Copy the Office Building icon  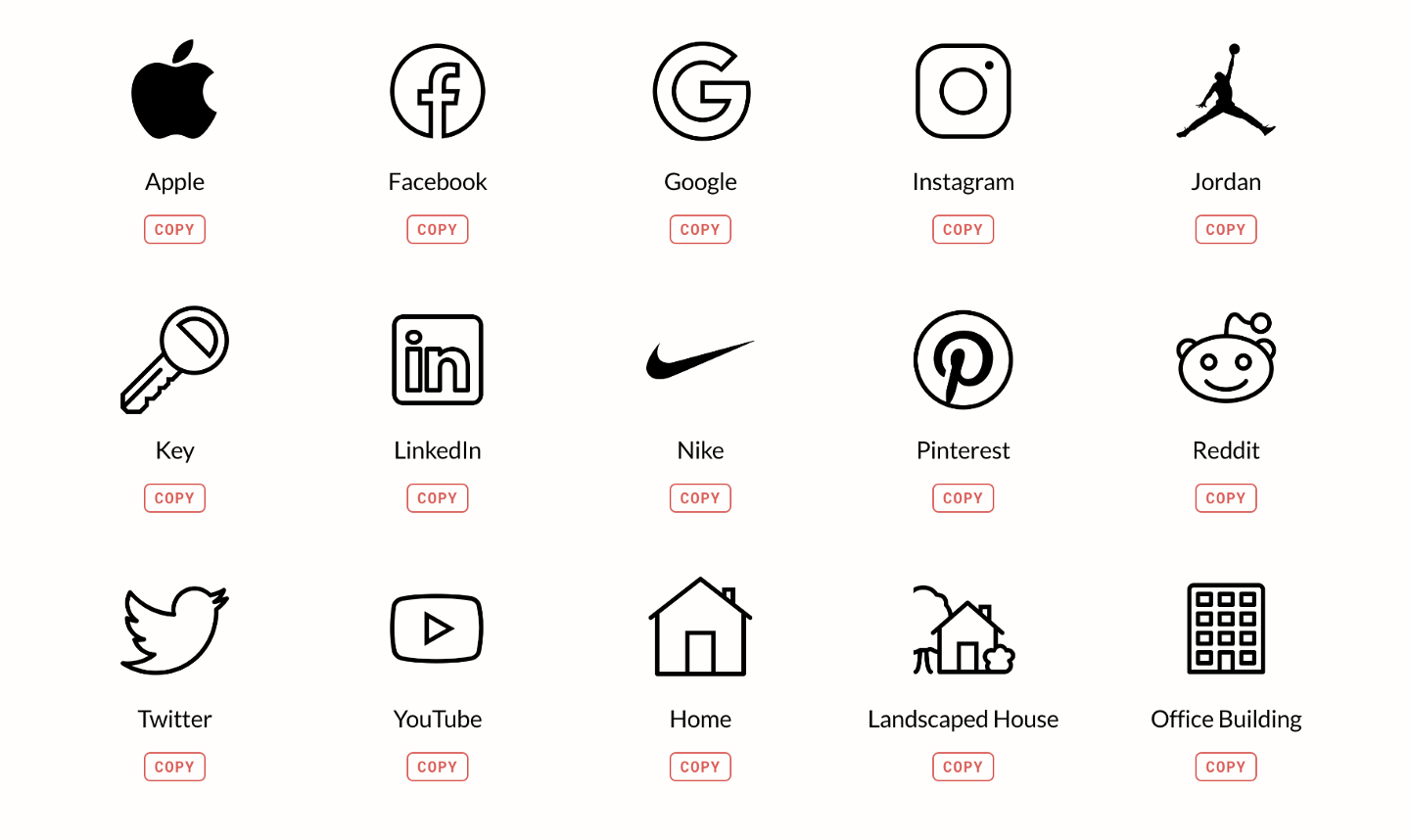coord(1225,767)
